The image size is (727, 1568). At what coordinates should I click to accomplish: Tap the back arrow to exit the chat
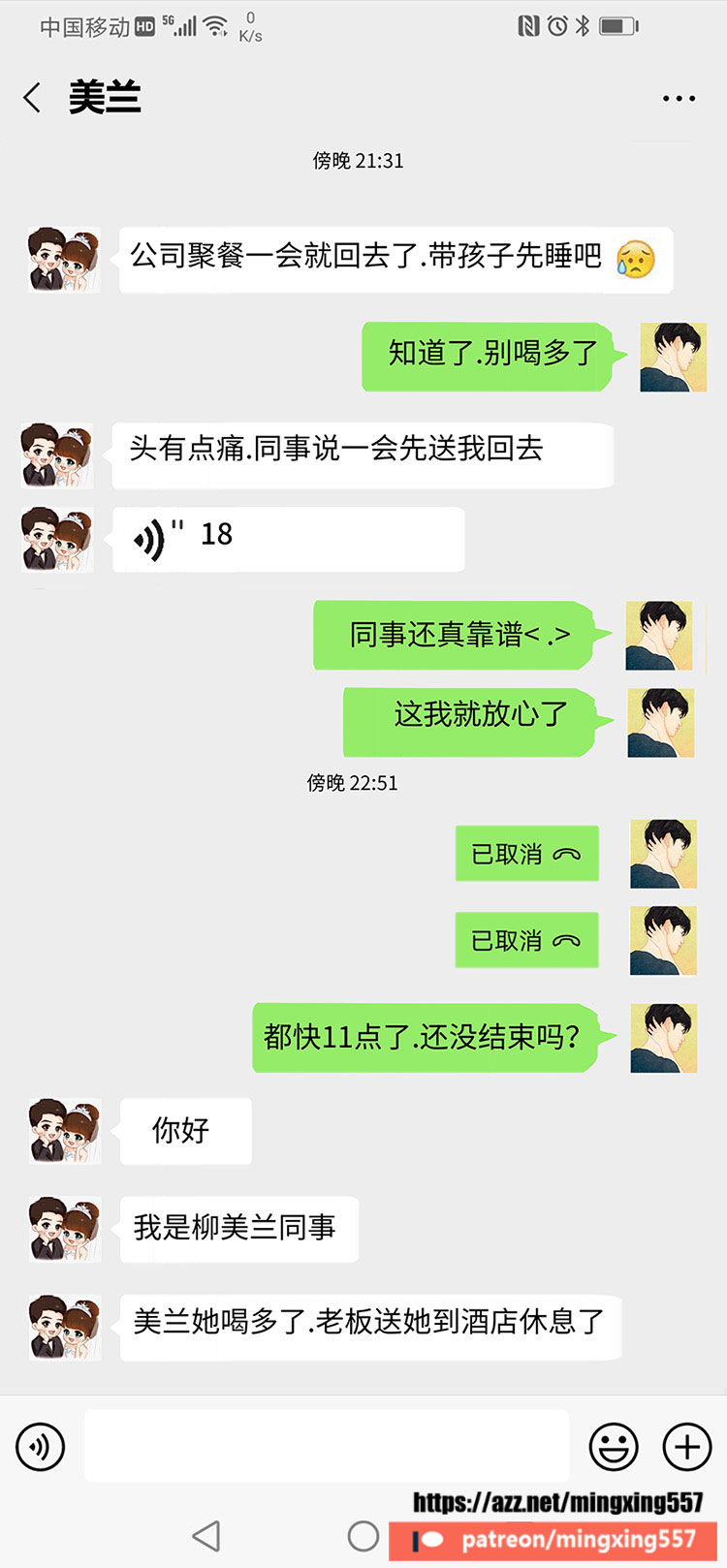[31, 97]
